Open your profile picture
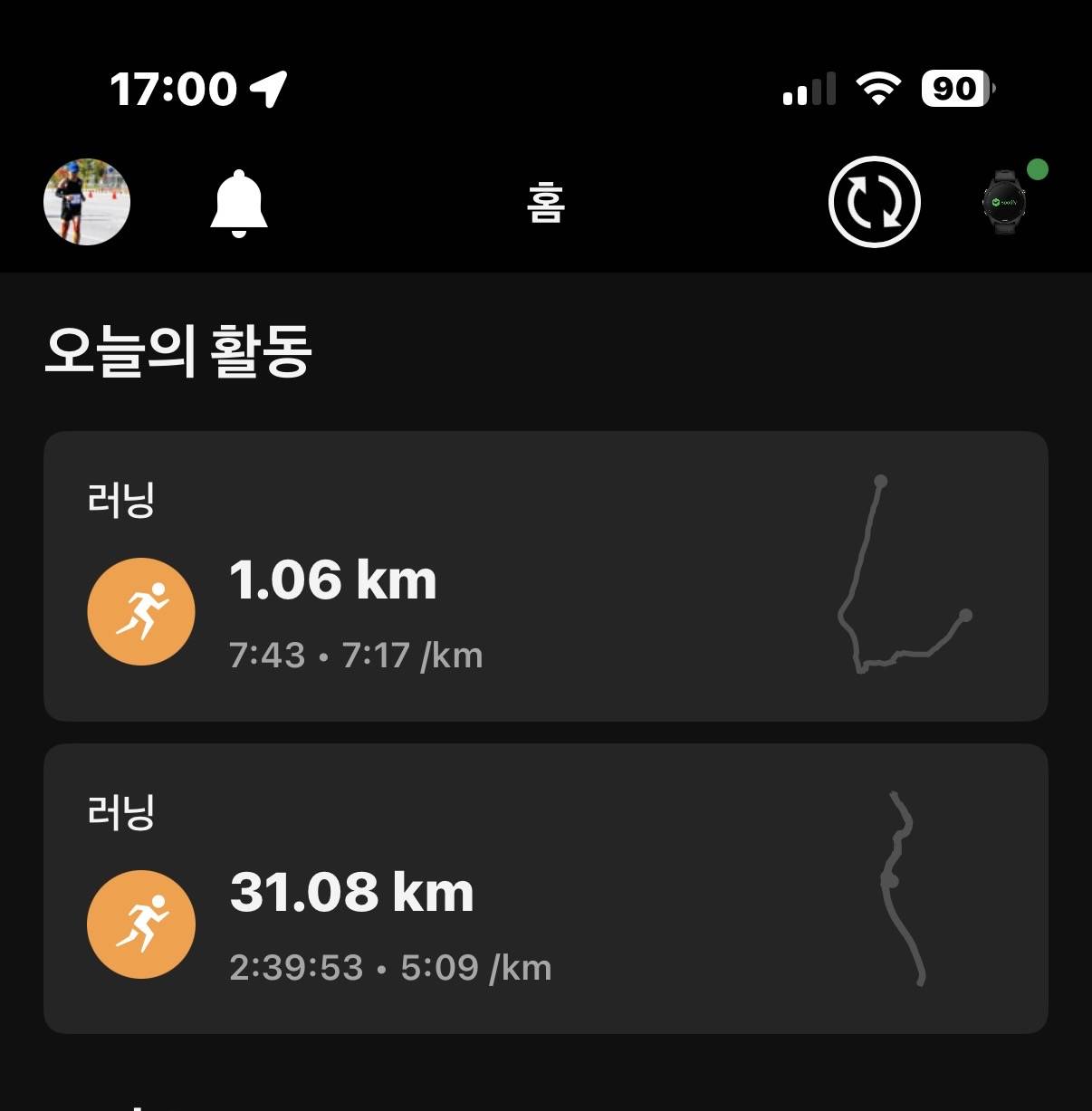Image resolution: width=1092 pixels, height=1111 pixels. coord(86,202)
